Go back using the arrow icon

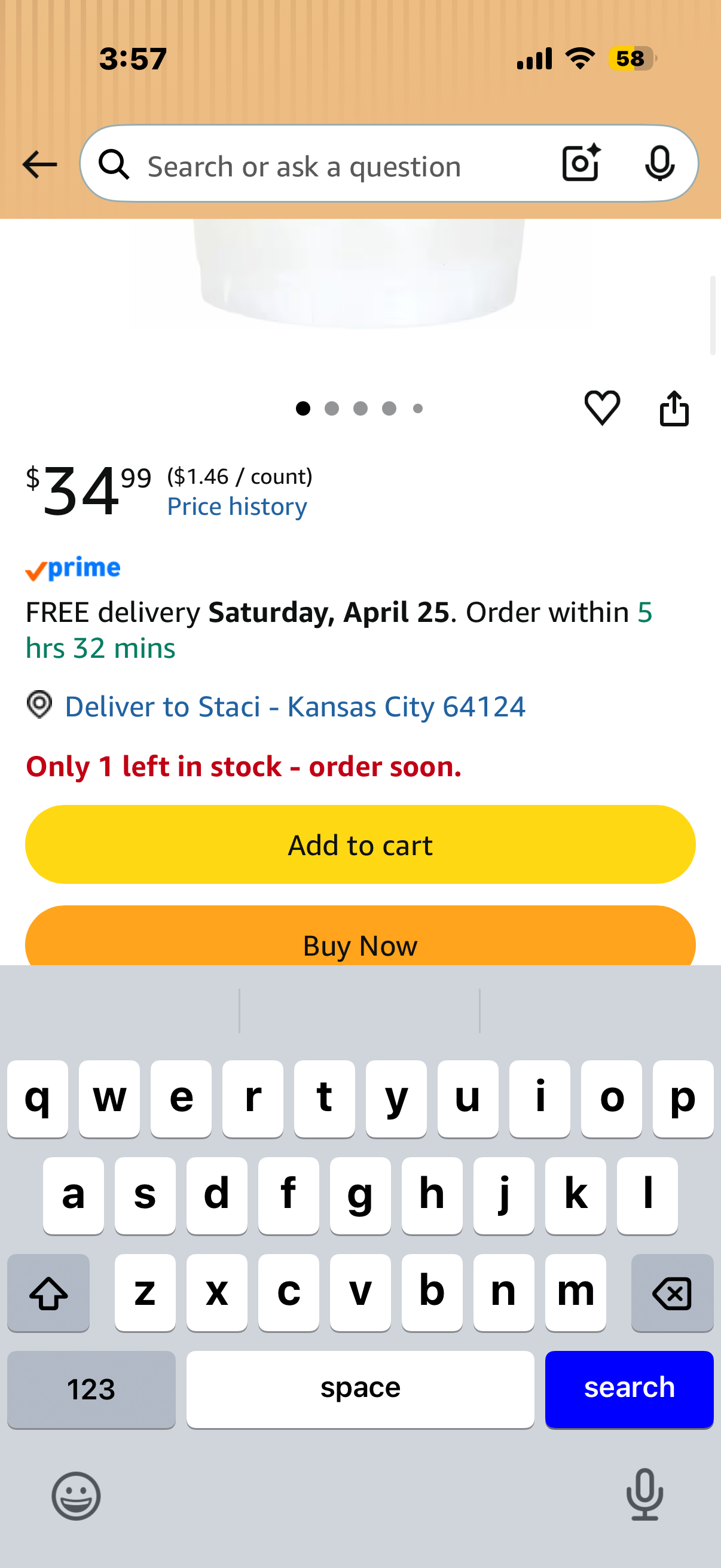coord(39,164)
